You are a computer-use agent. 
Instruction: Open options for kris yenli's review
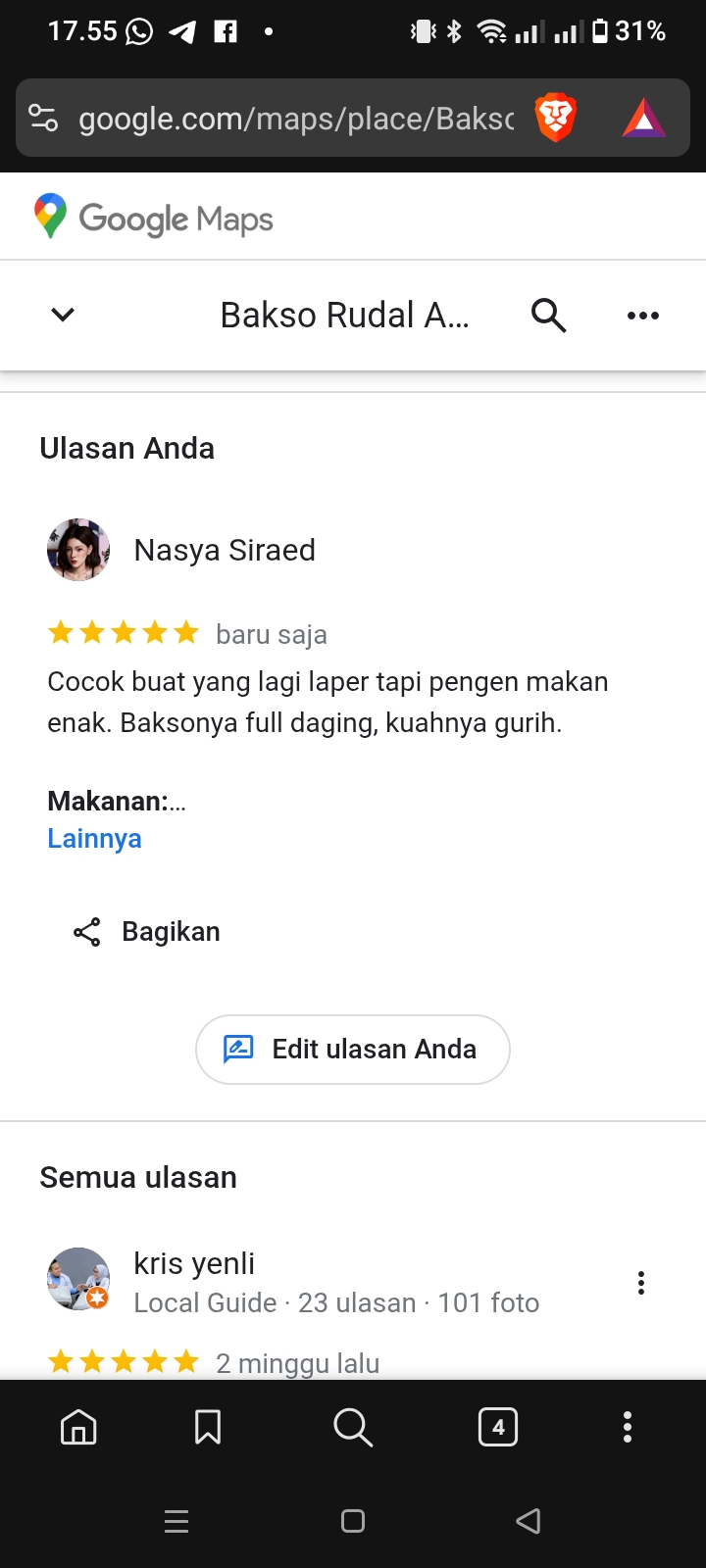(640, 1283)
